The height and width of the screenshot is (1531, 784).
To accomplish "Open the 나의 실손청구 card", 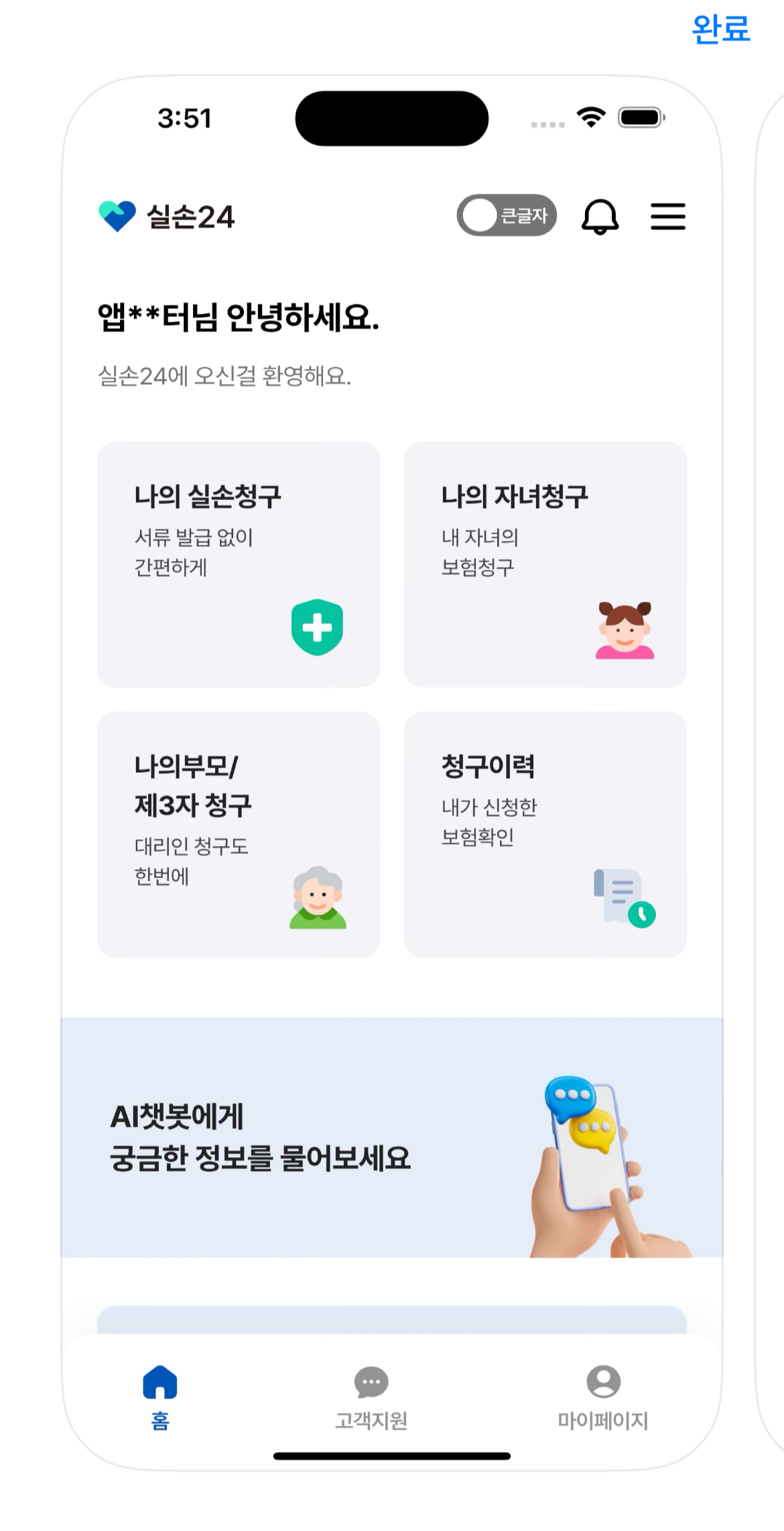I will coord(239,563).
